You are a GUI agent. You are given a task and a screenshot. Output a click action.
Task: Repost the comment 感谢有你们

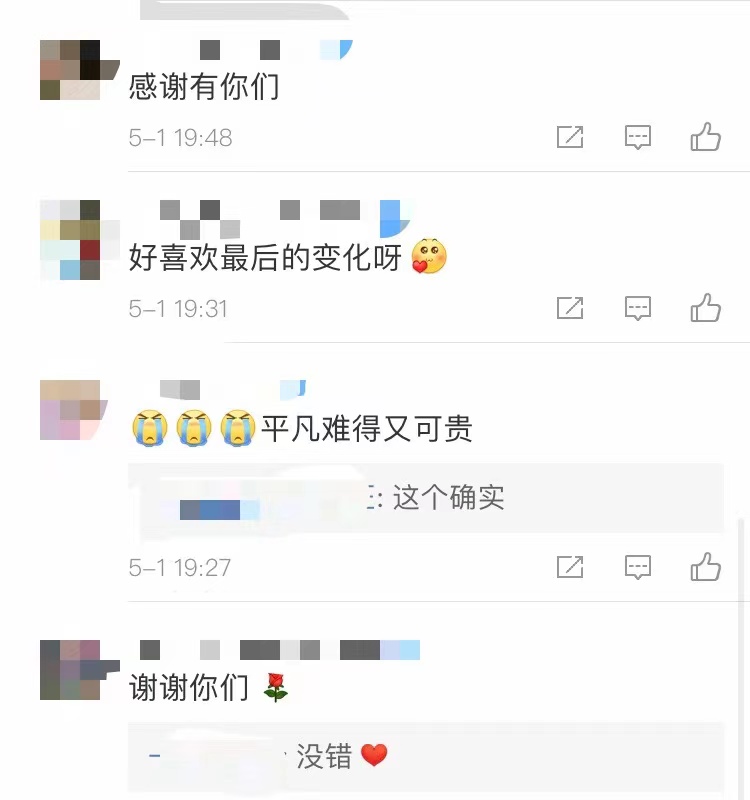[570, 137]
